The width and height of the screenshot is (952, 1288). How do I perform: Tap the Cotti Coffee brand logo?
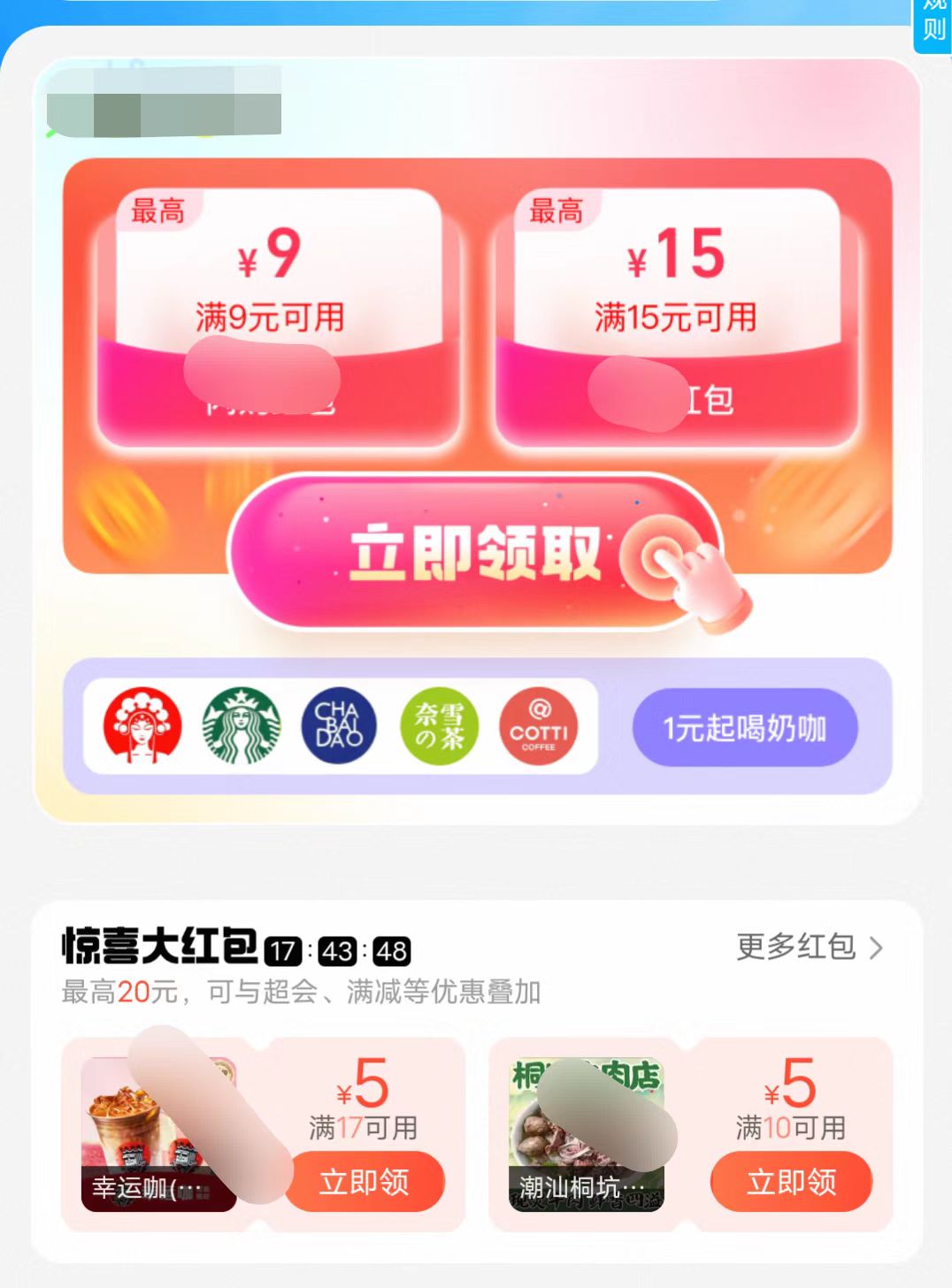click(x=538, y=726)
